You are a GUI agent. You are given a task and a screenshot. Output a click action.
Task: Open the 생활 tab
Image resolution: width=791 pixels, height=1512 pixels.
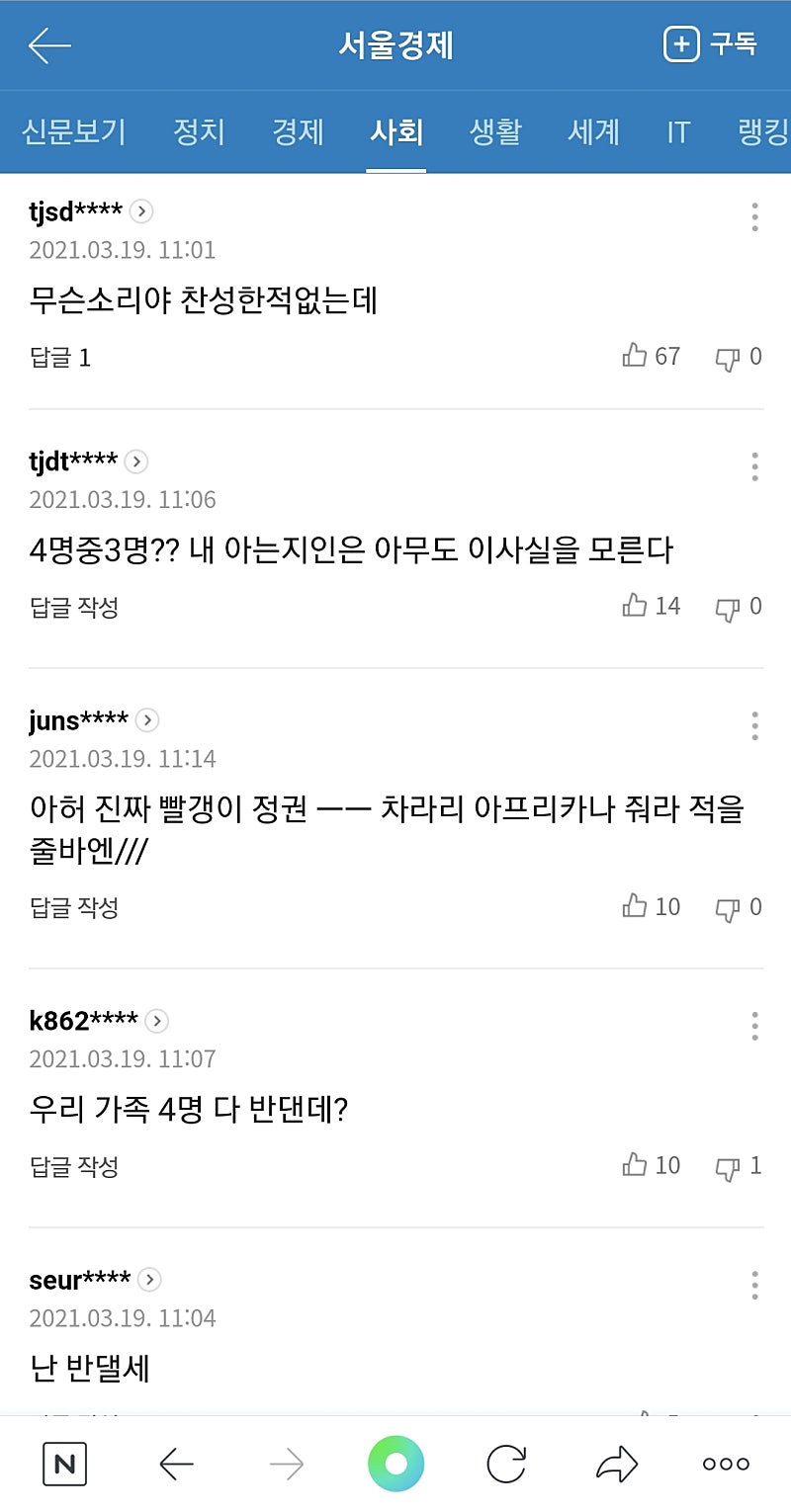click(x=494, y=131)
